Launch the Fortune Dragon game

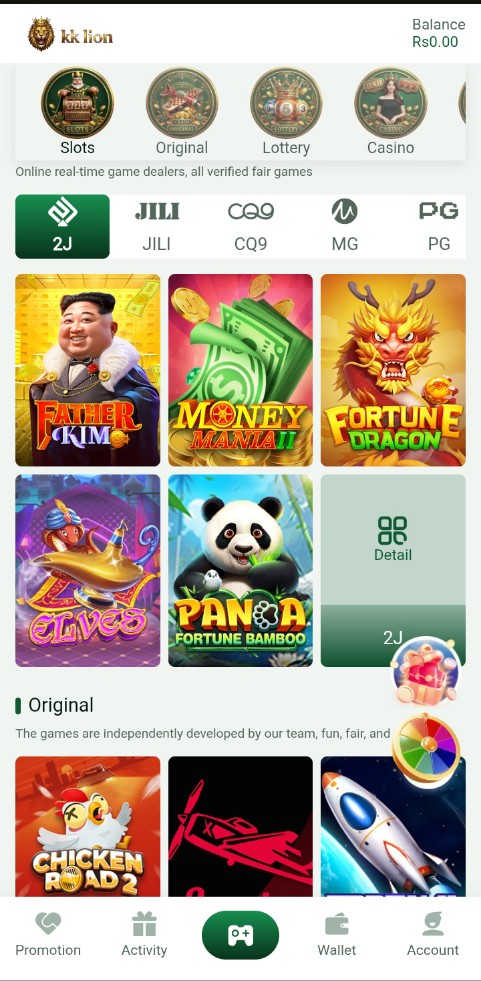tap(393, 370)
